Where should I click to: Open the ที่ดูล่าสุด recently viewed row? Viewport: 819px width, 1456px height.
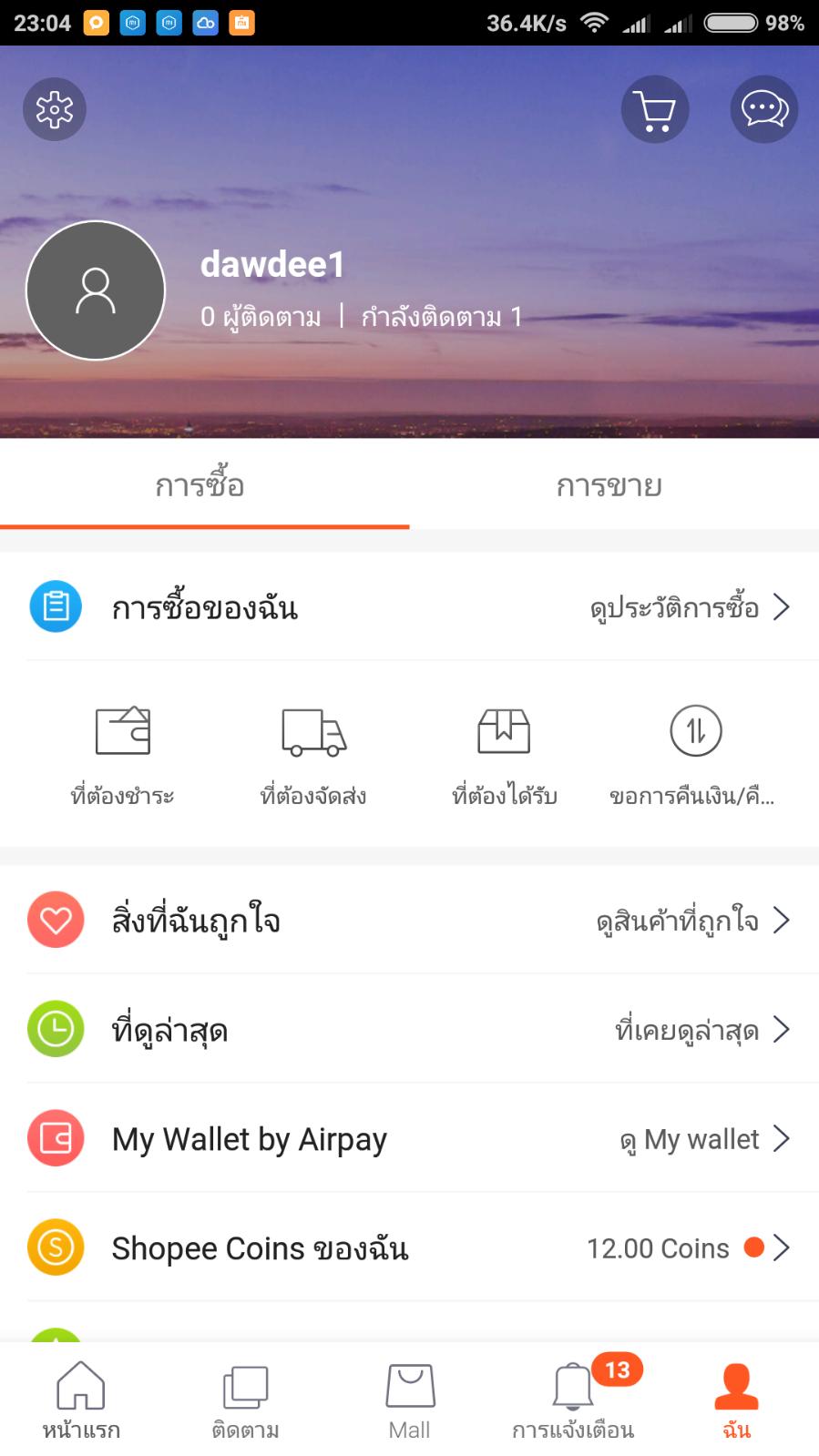(409, 1030)
